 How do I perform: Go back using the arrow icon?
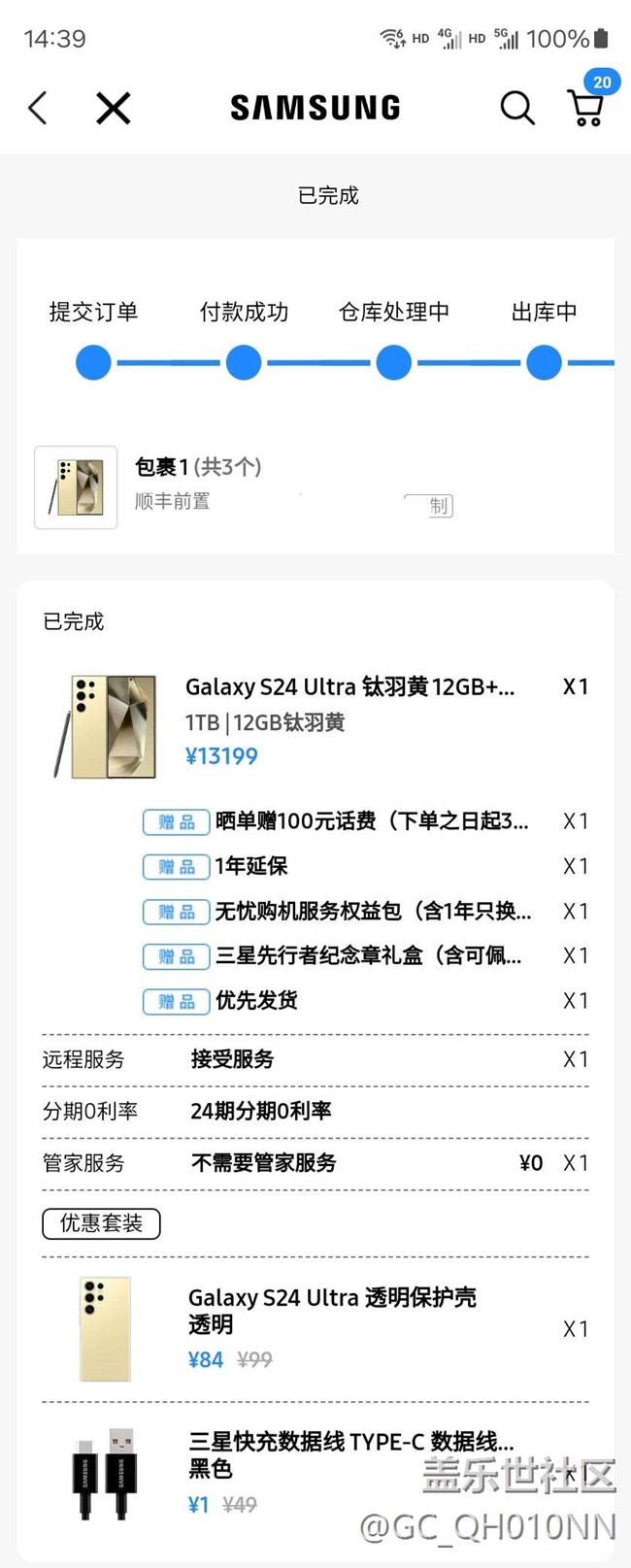click(x=38, y=108)
